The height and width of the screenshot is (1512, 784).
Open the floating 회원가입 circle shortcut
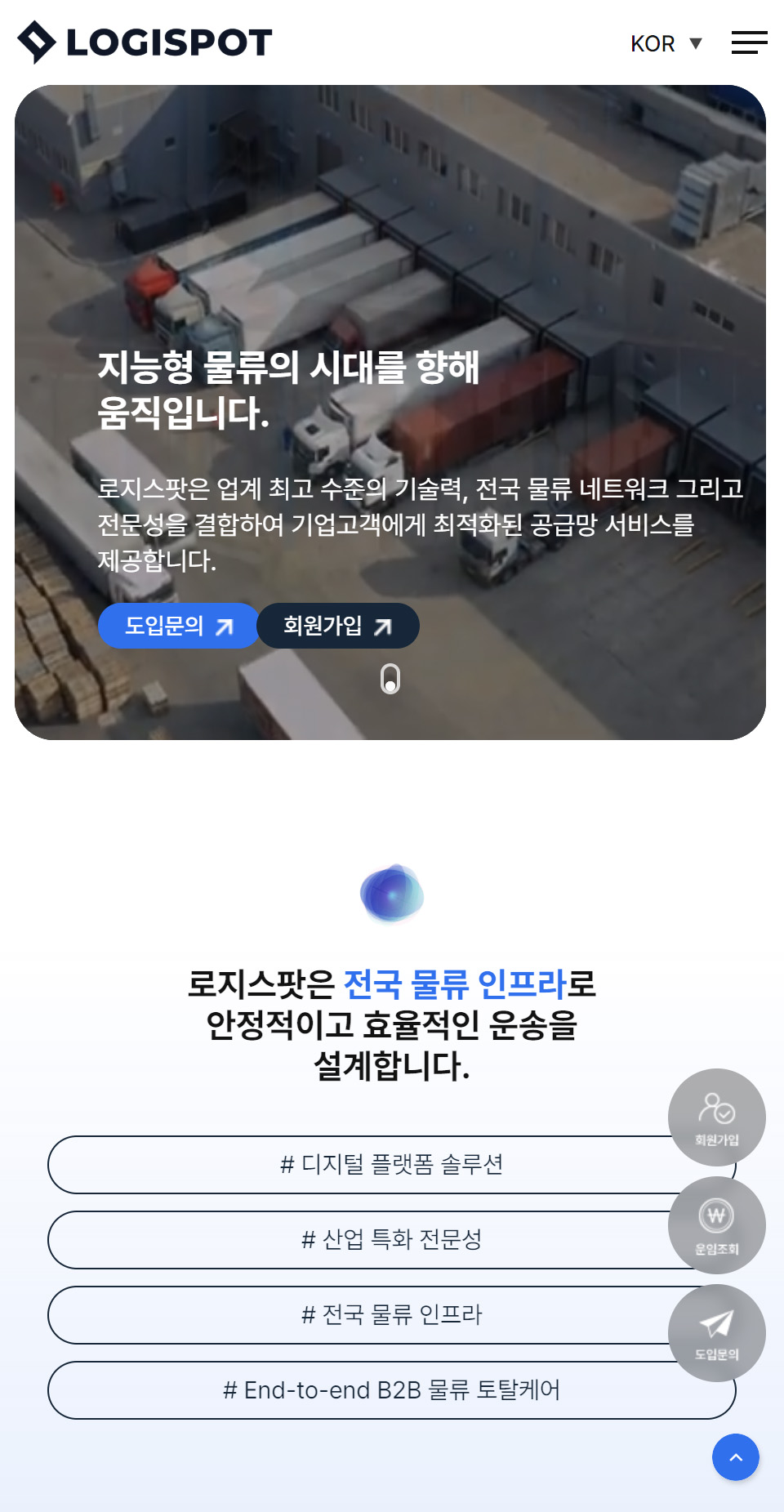click(716, 1117)
